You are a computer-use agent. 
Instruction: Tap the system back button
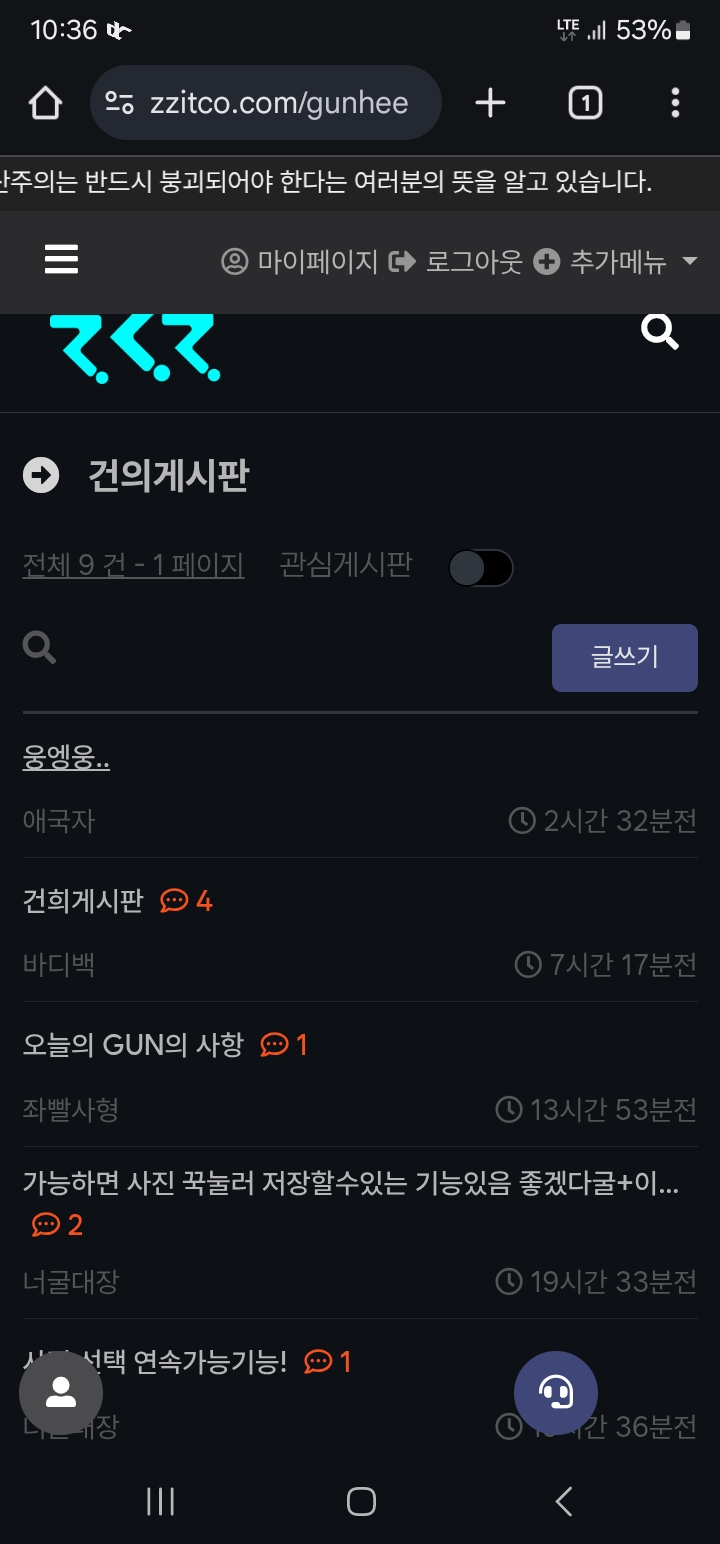tap(563, 1501)
